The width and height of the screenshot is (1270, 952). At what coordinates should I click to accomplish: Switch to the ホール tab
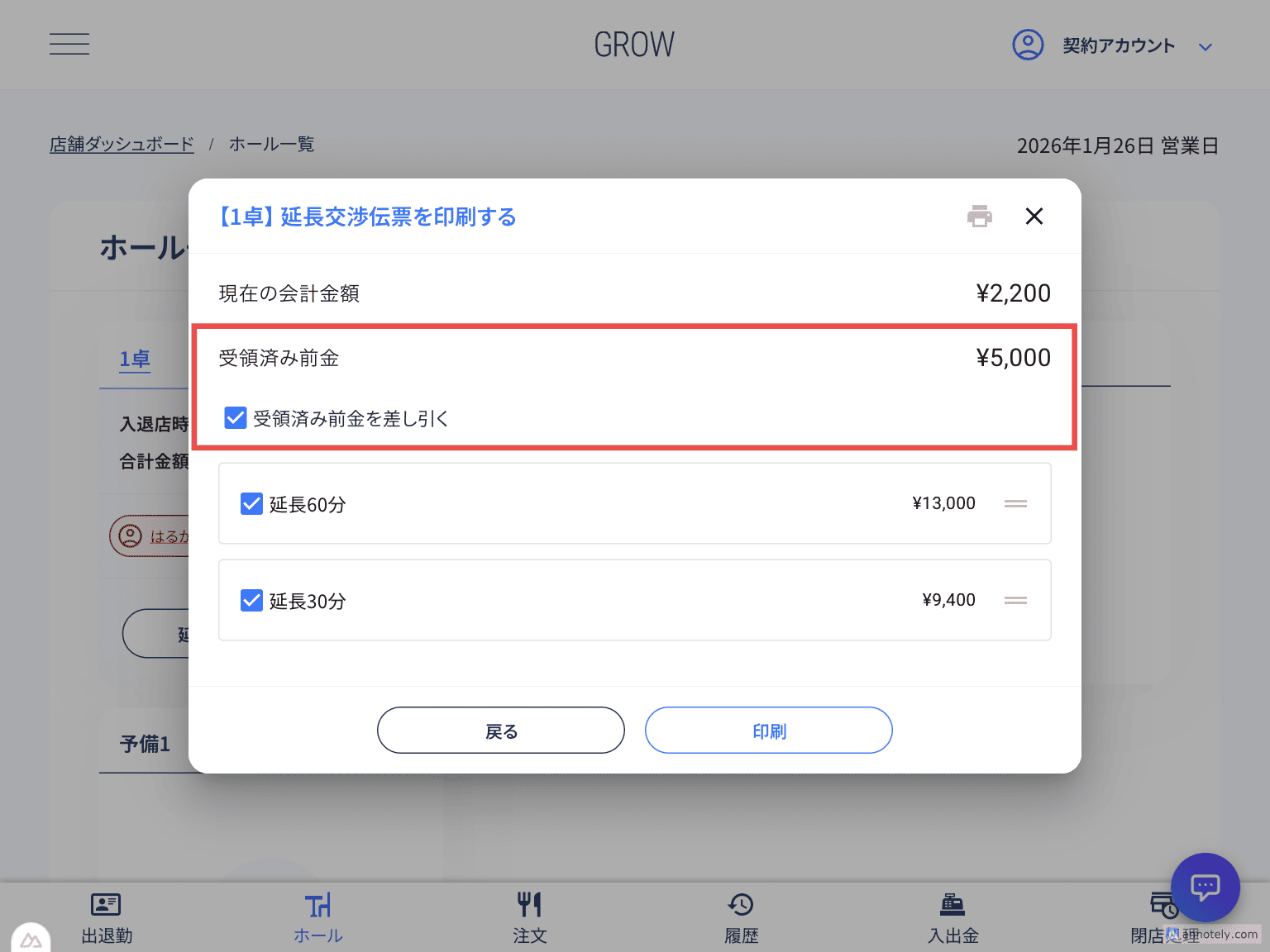(317, 917)
